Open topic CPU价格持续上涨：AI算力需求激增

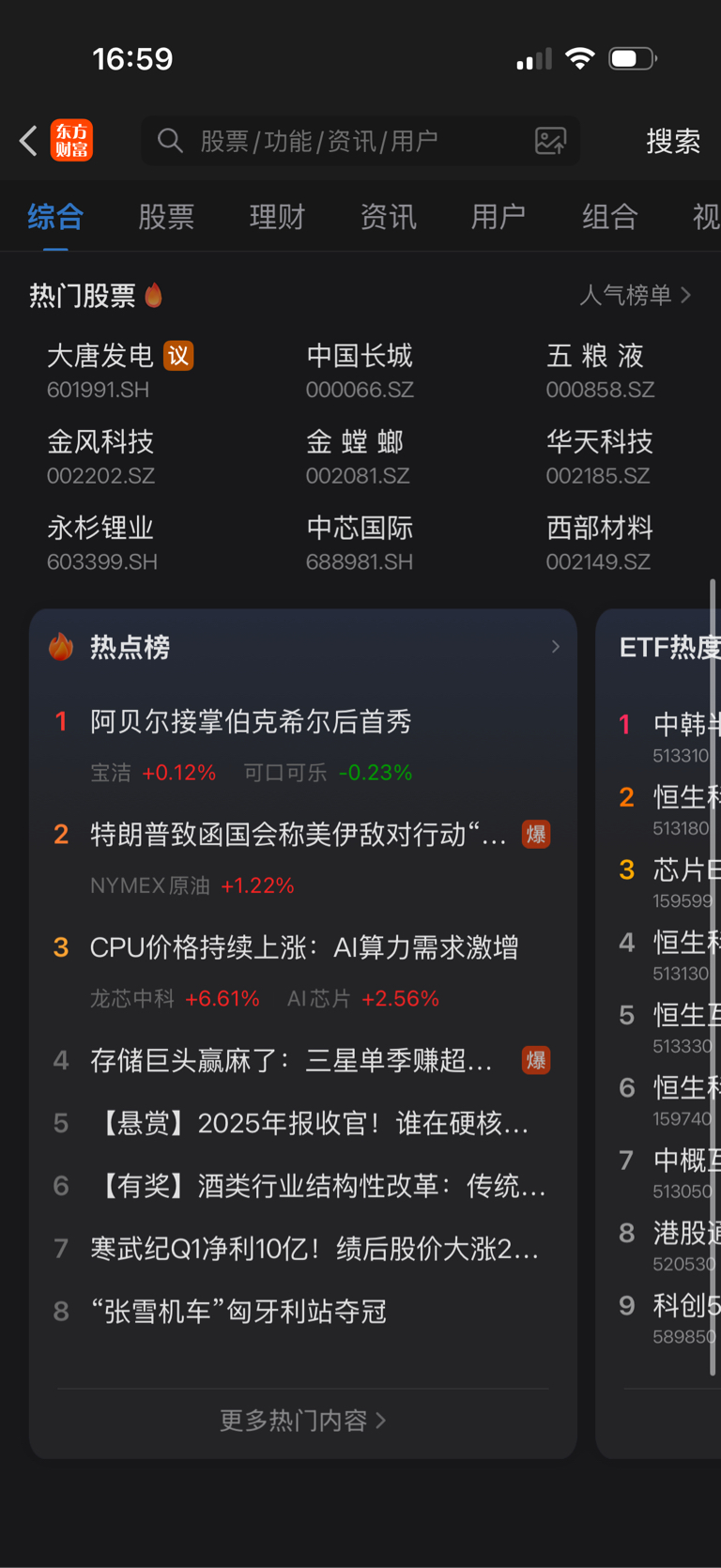pyautogui.click(x=304, y=947)
